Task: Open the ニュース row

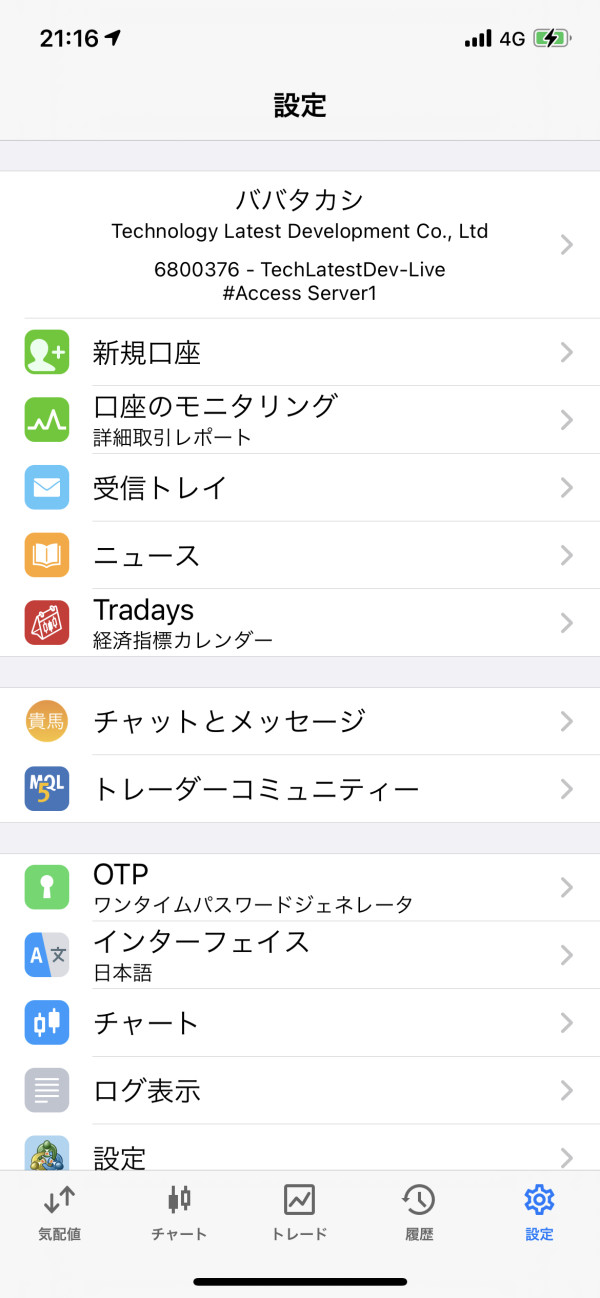Action: [x=300, y=555]
